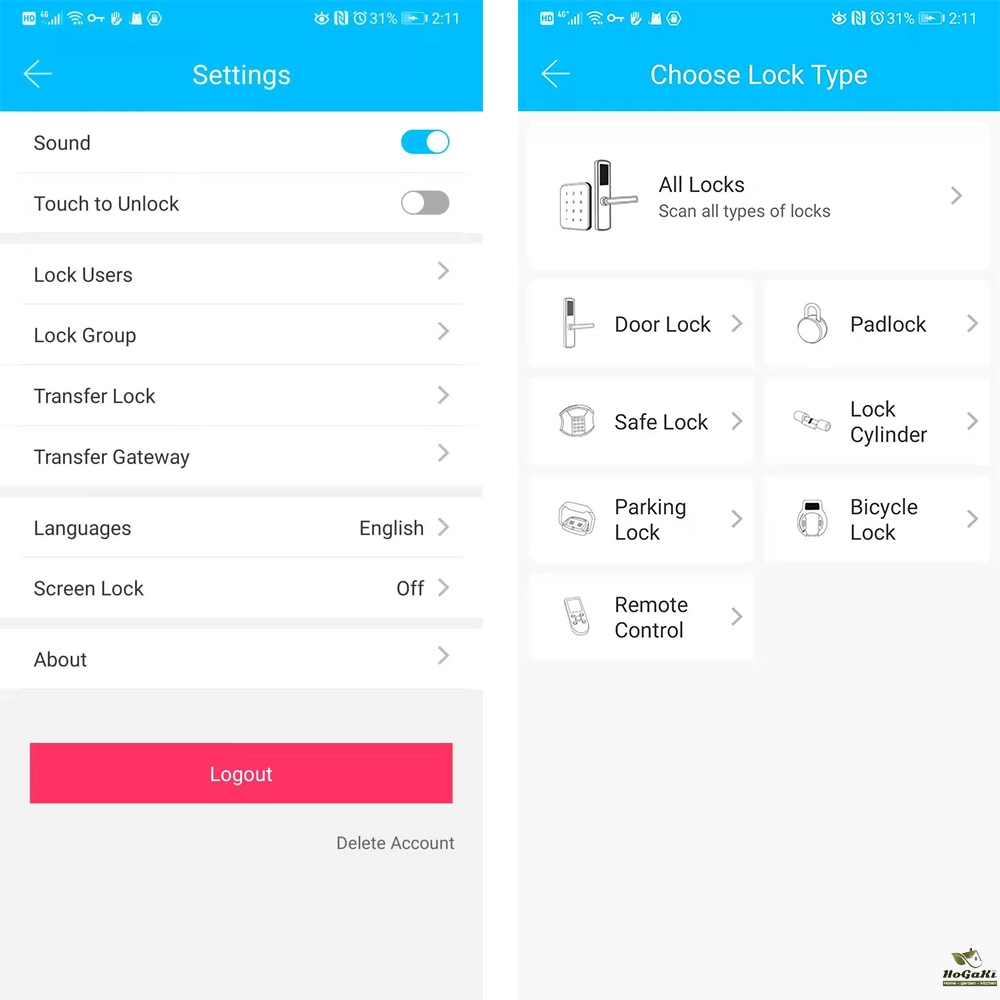This screenshot has width=1000, height=1000.
Task: Turn off the Sound switch
Action: pyautogui.click(x=425, y=142)
